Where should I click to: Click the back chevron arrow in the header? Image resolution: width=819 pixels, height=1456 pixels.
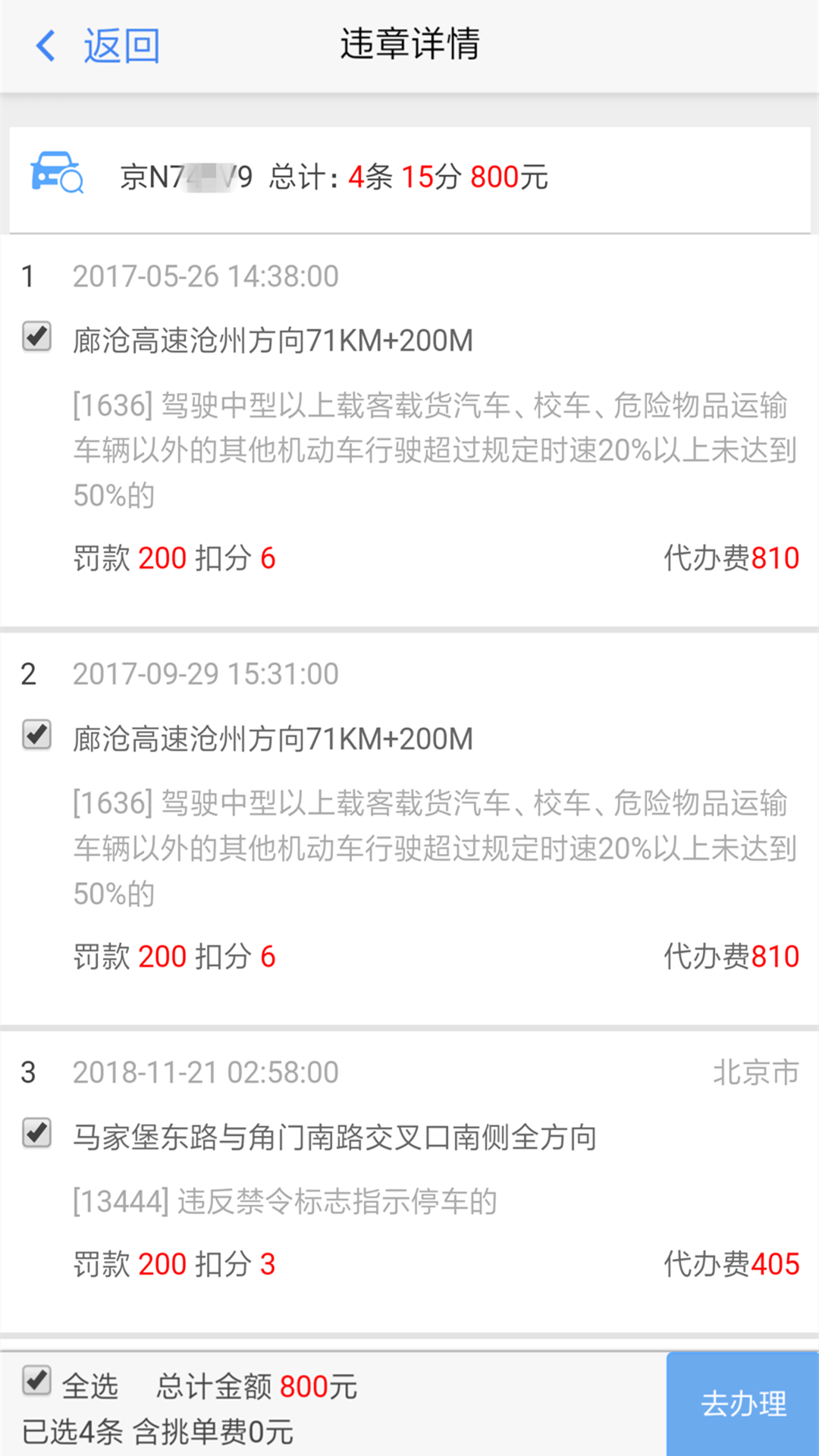click(45, 45)
